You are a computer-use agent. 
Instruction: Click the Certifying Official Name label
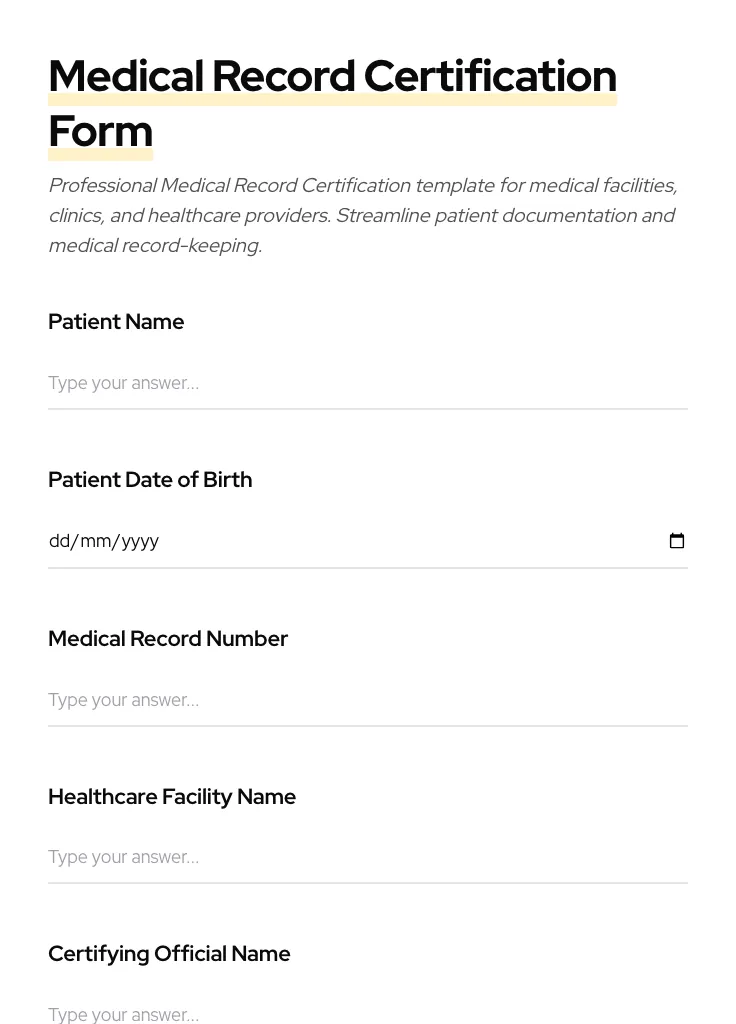click(x=169, y=954)
